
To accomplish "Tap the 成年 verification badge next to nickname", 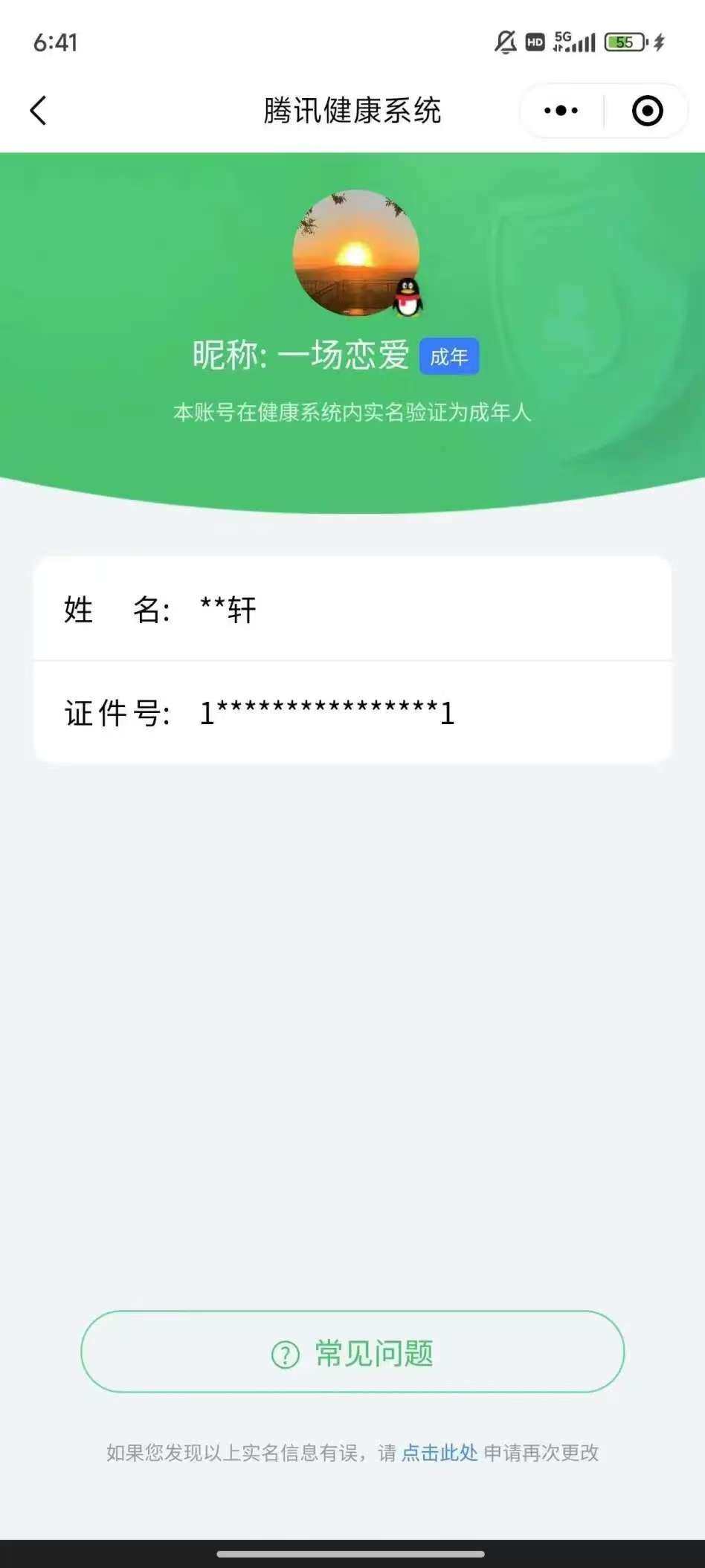I will click(x=449, y=358).
